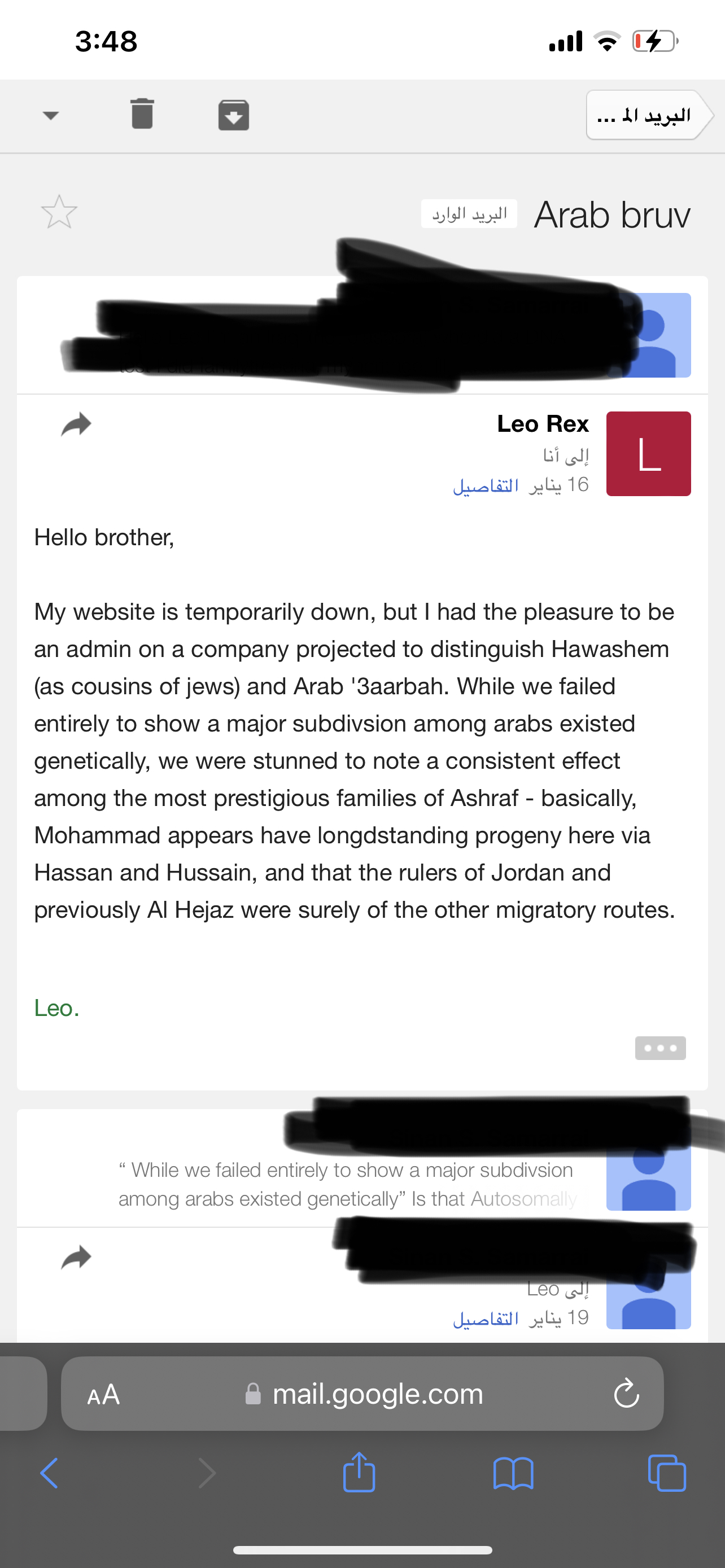725x1568 pixels.
Task: Open details link on January 19 message
Action: point(485,1319)
